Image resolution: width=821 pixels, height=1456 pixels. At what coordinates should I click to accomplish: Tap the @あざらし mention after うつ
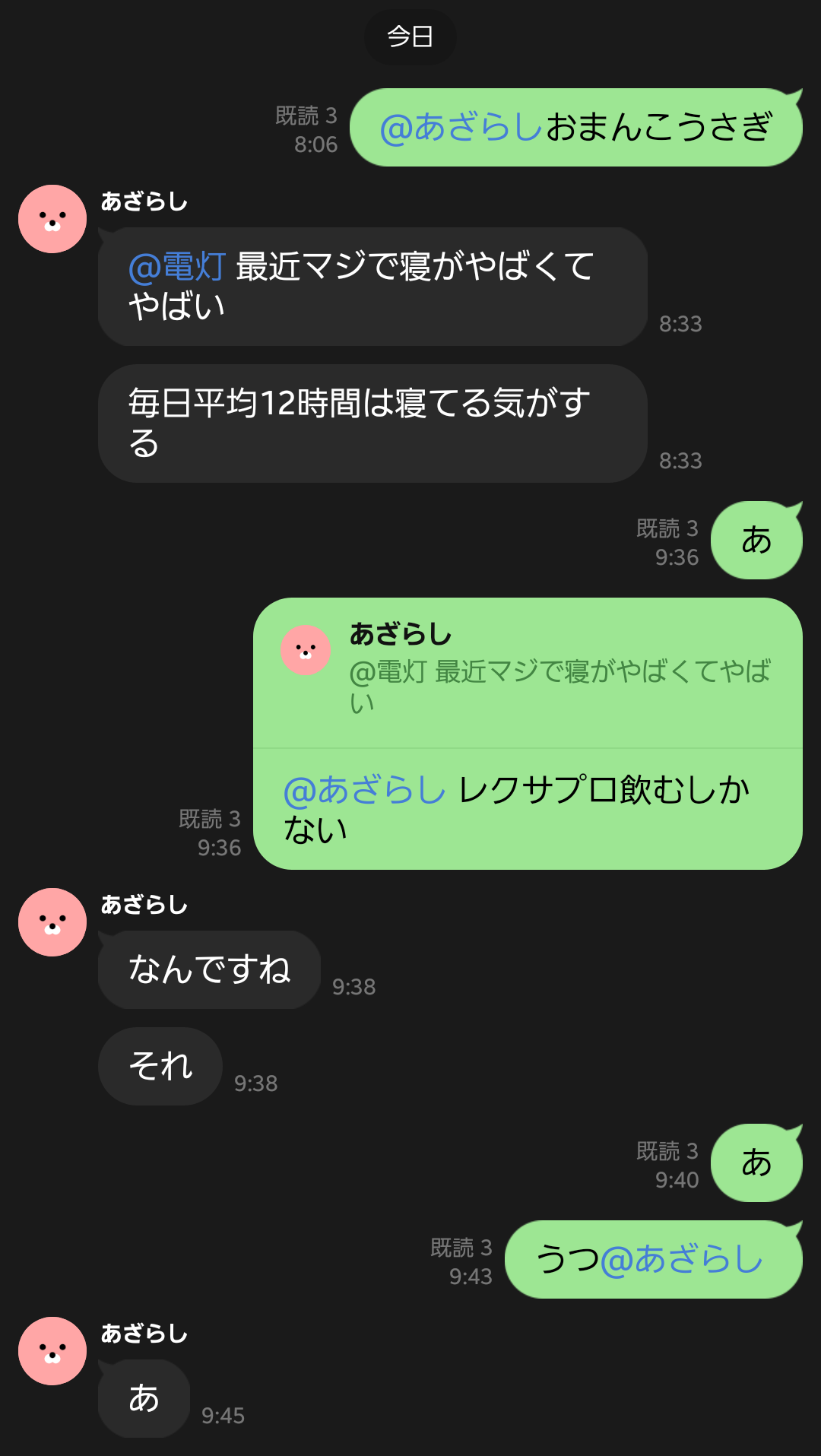pyautogui.click(x=681, y=1260)
